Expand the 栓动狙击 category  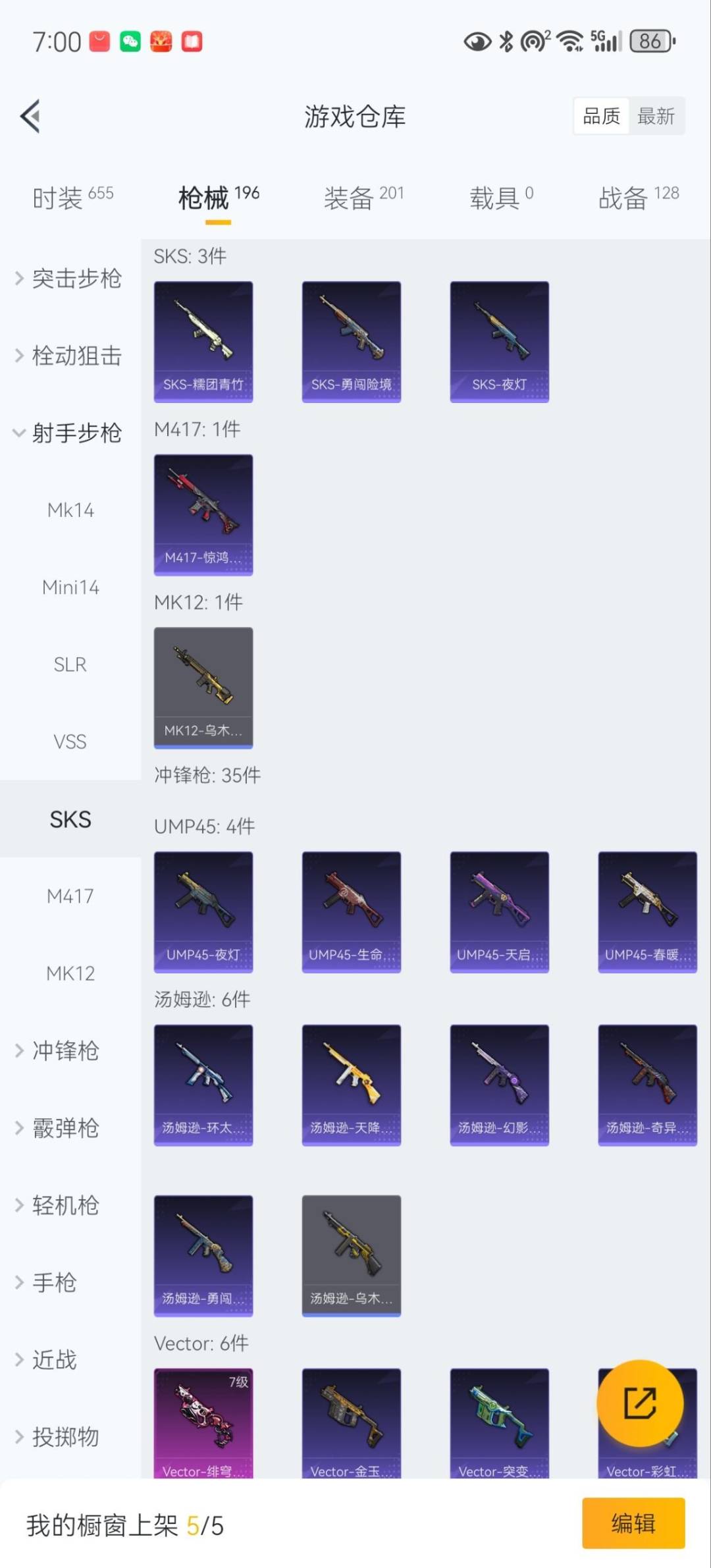pos(69,356)
